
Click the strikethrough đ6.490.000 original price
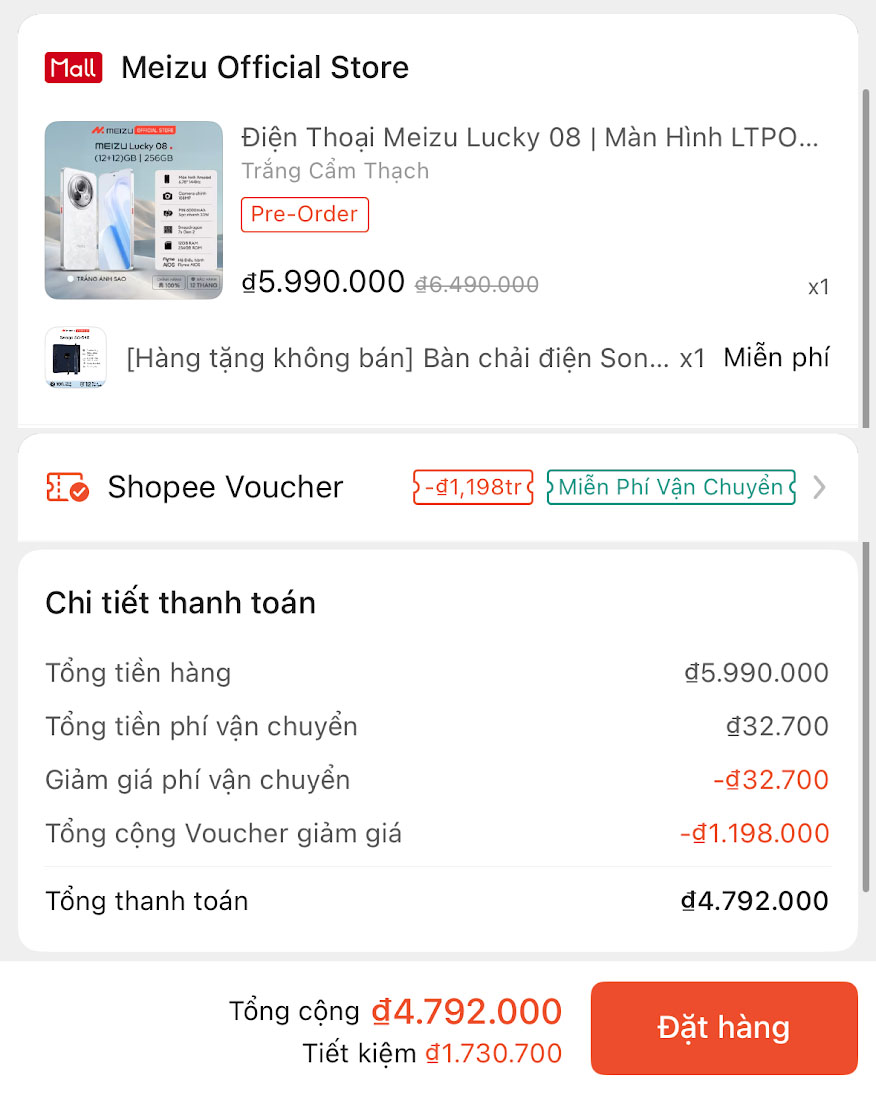(476, 284)
